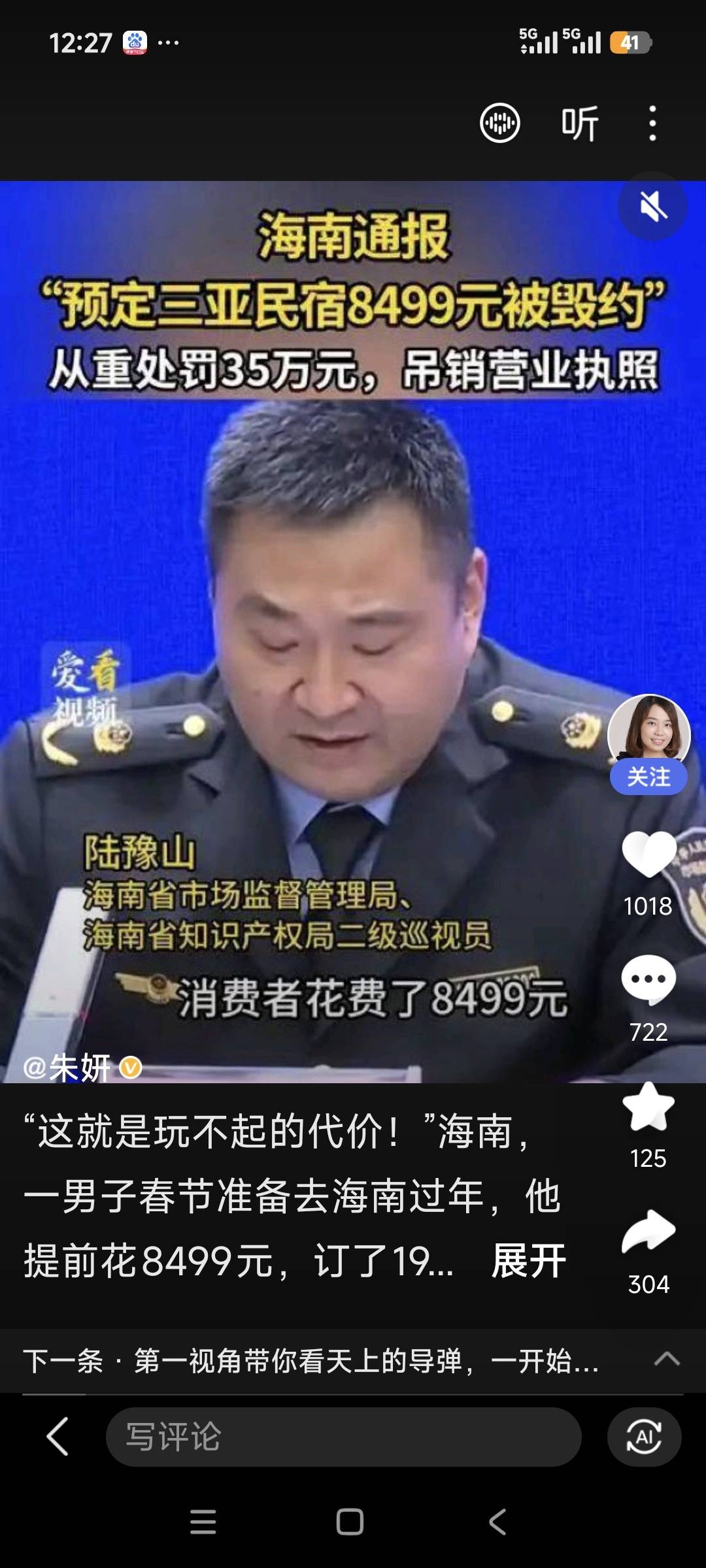This screenshot has width=706, height=1568.
Task: Open the three-dot overflow menu
Action: coord(652,123)
